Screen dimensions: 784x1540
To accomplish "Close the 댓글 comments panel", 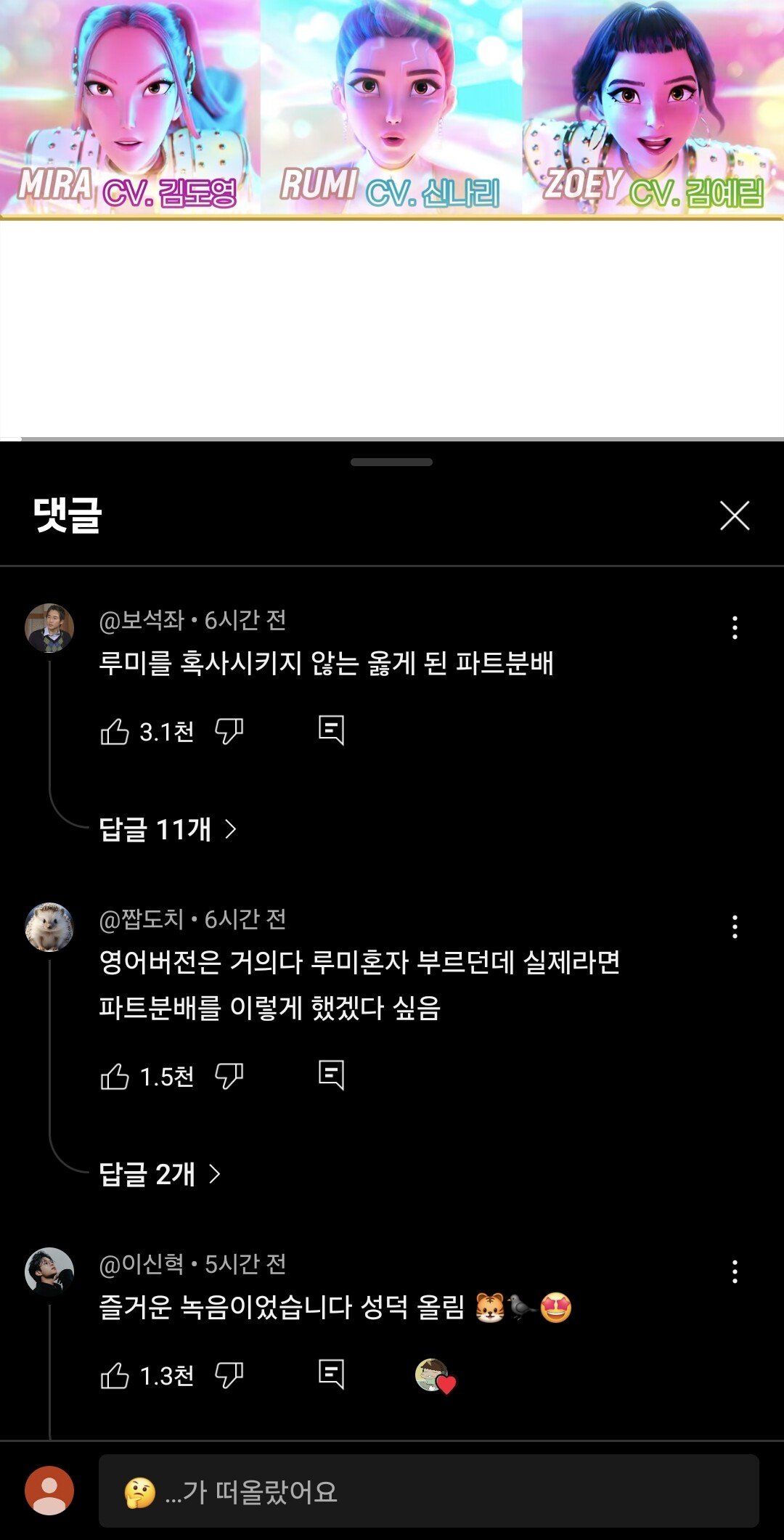I will 735,516.
